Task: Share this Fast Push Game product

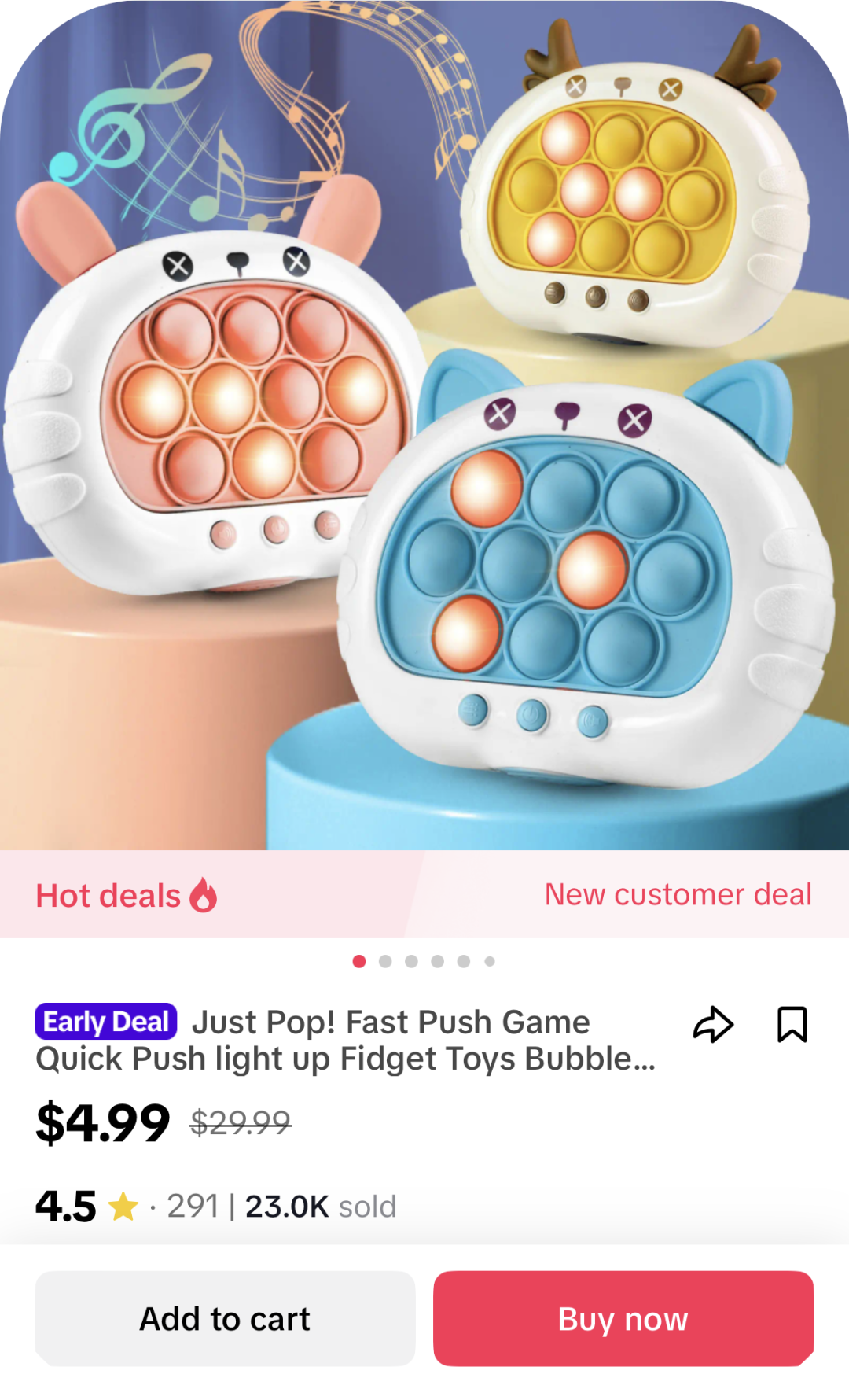Action: (x=713, y=1024)
